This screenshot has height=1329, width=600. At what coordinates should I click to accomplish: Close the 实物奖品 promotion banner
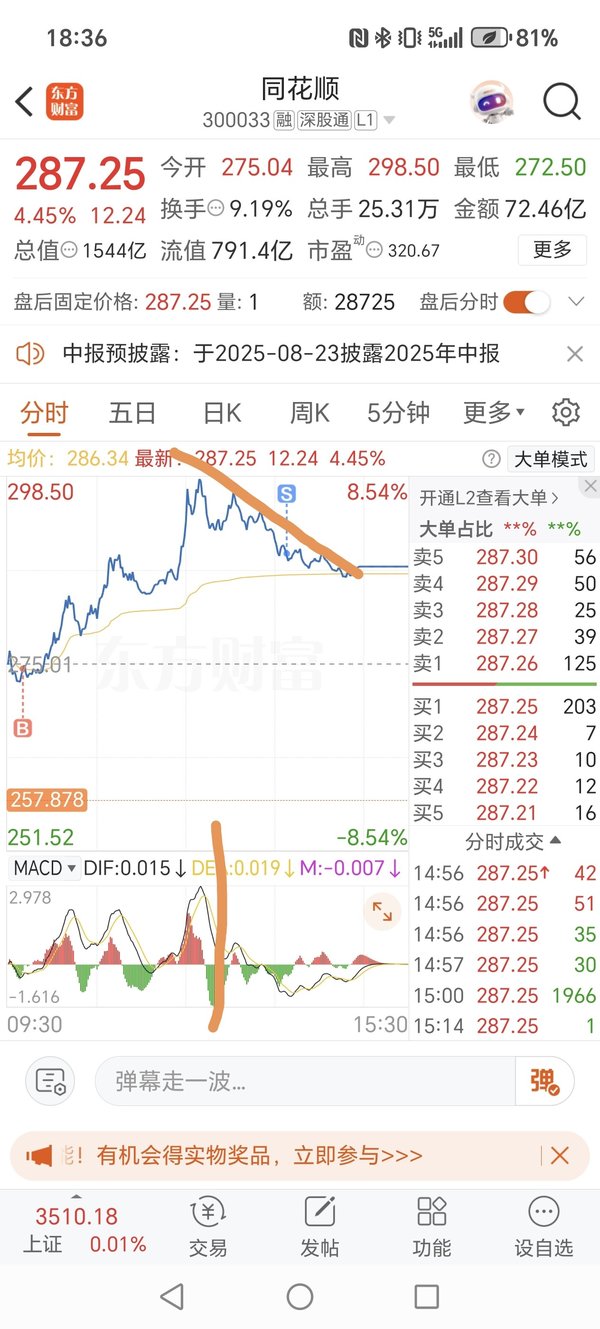point(560,1156)
